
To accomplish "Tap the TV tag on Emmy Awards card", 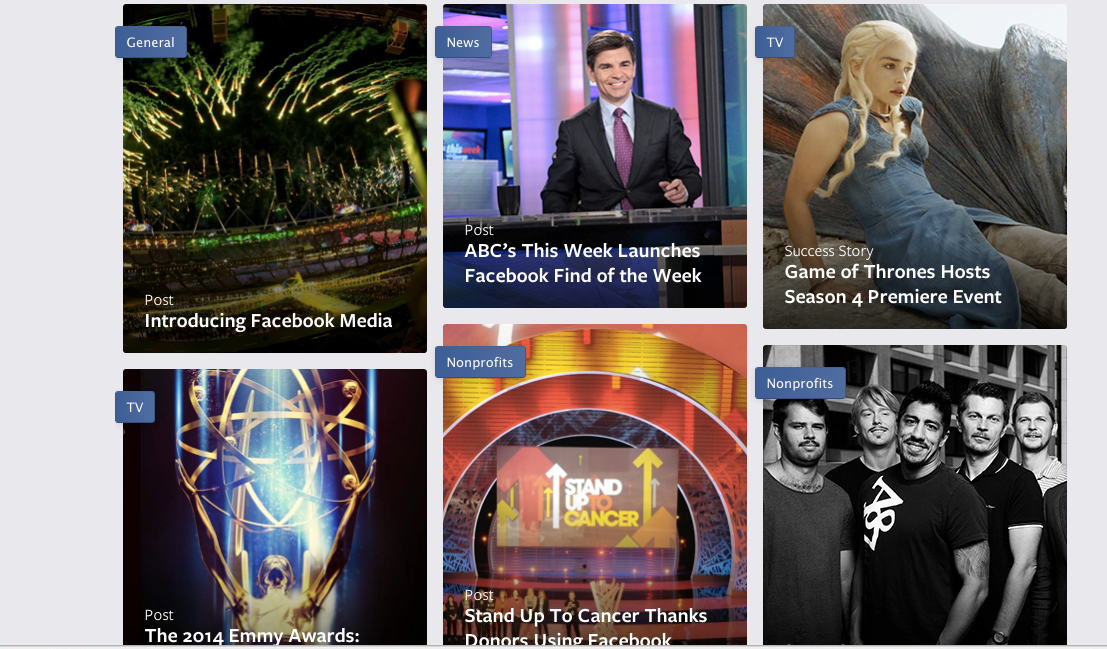I will coord(135,407).
